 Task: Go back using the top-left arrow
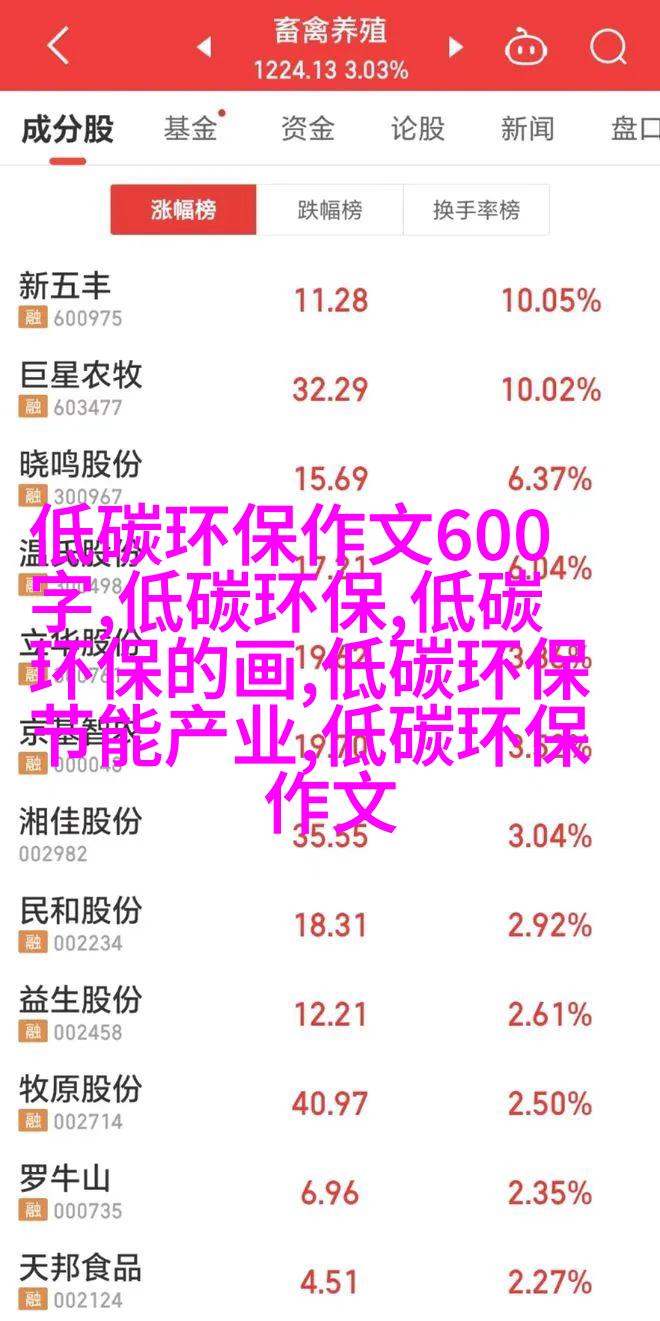click(x=59, y=46)
